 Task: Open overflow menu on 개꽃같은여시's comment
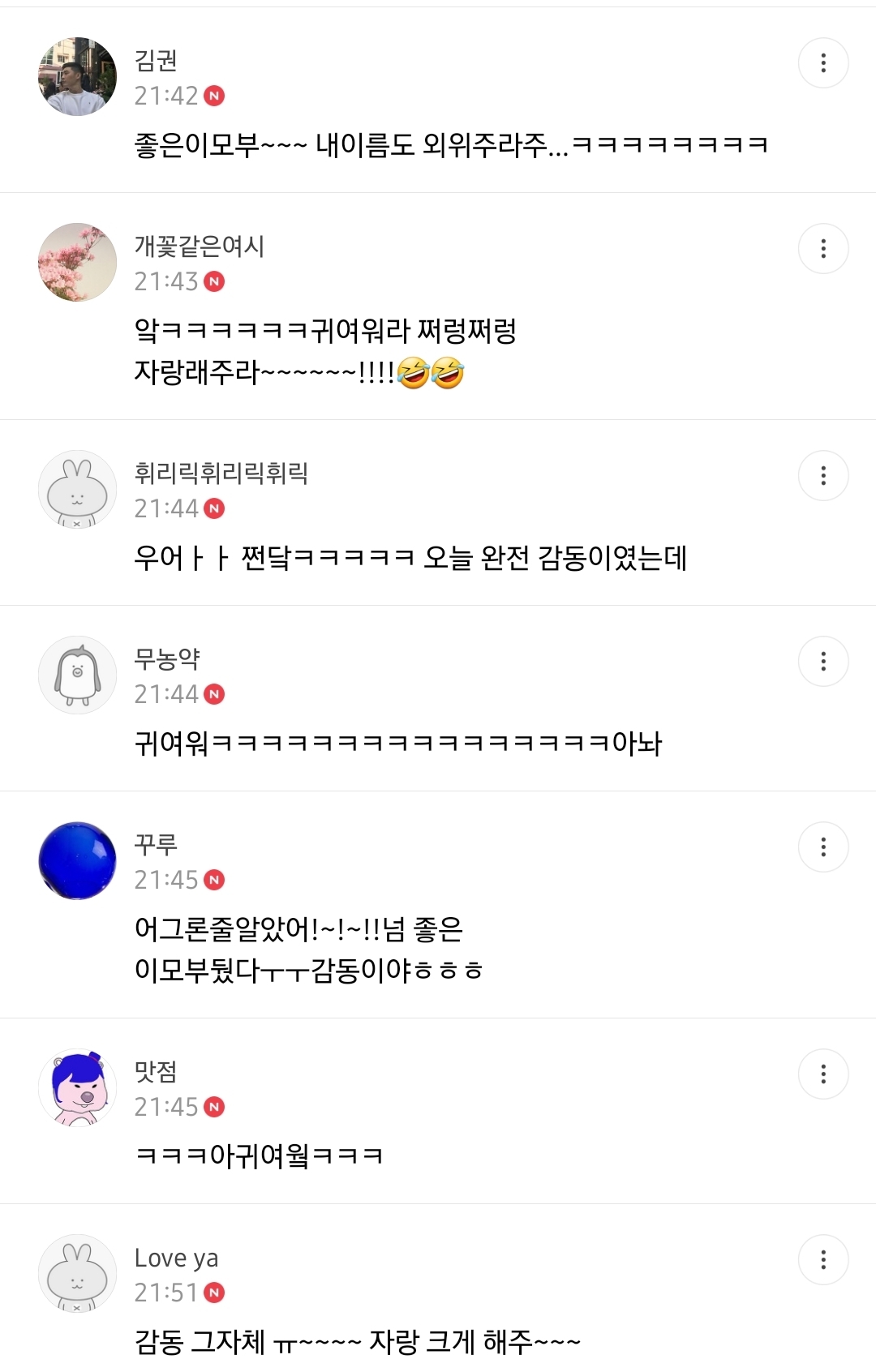tap(823, 248)
